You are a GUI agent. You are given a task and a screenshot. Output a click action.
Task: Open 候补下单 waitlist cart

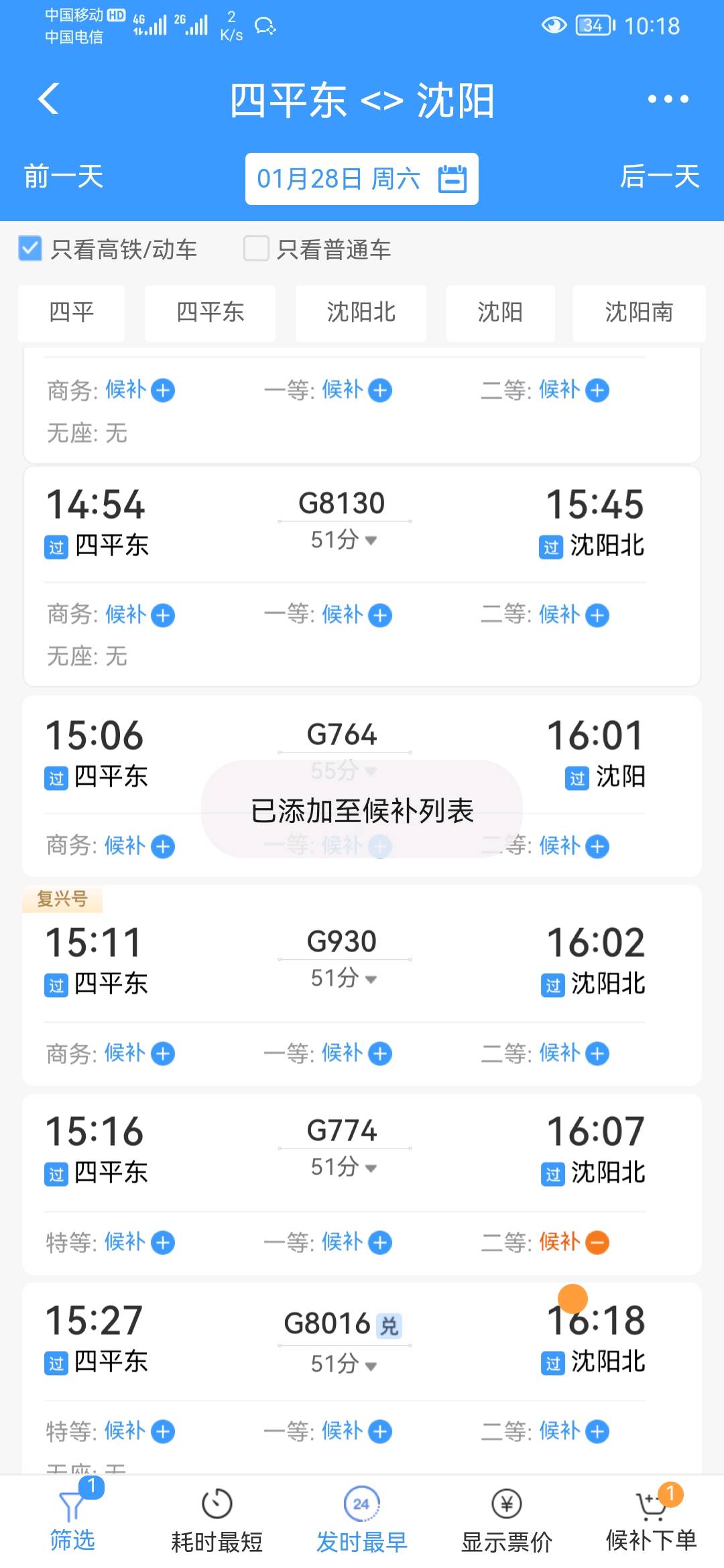point(651,1521)
